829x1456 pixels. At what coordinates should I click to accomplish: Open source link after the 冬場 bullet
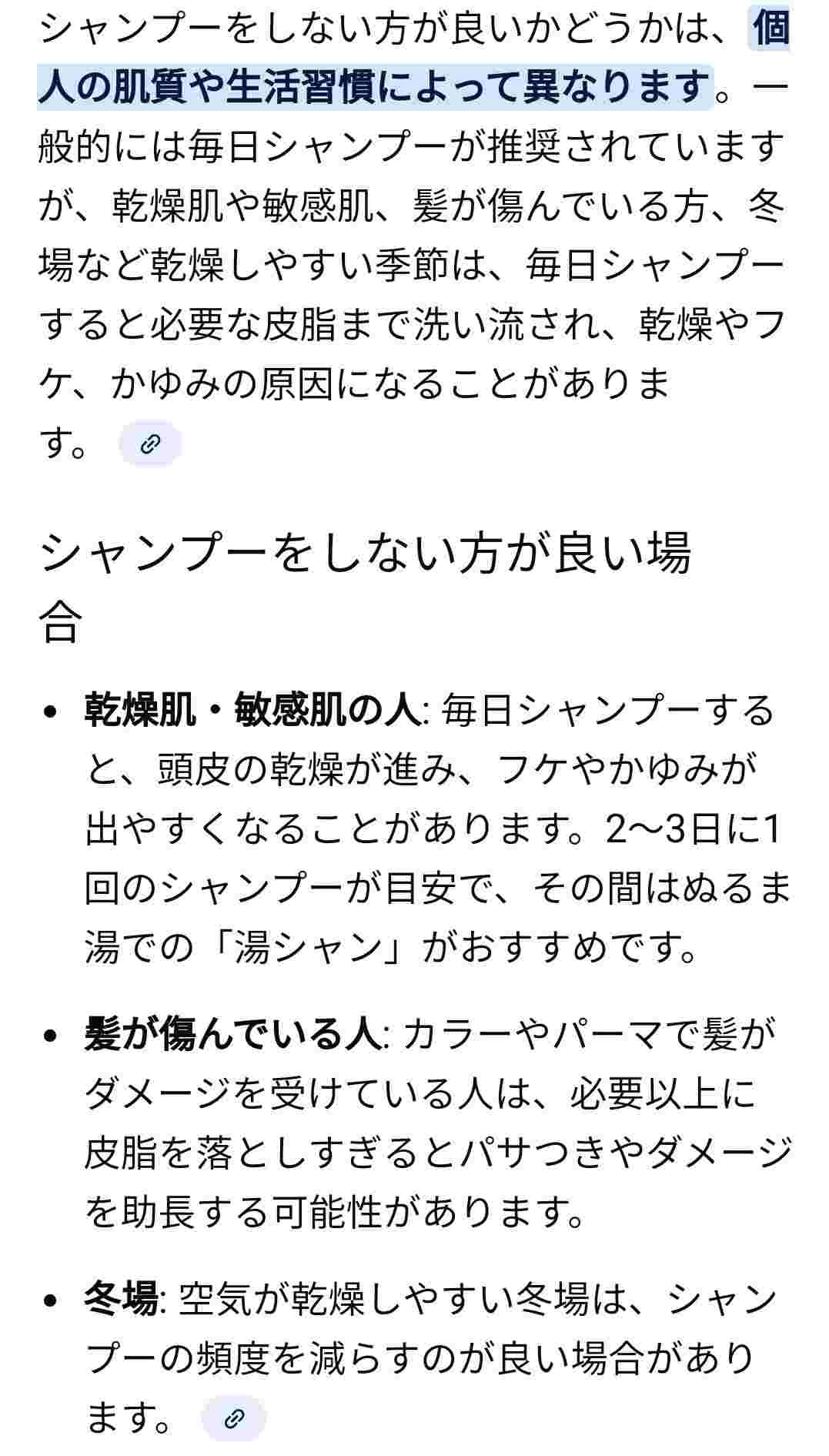coord(233,1418)
